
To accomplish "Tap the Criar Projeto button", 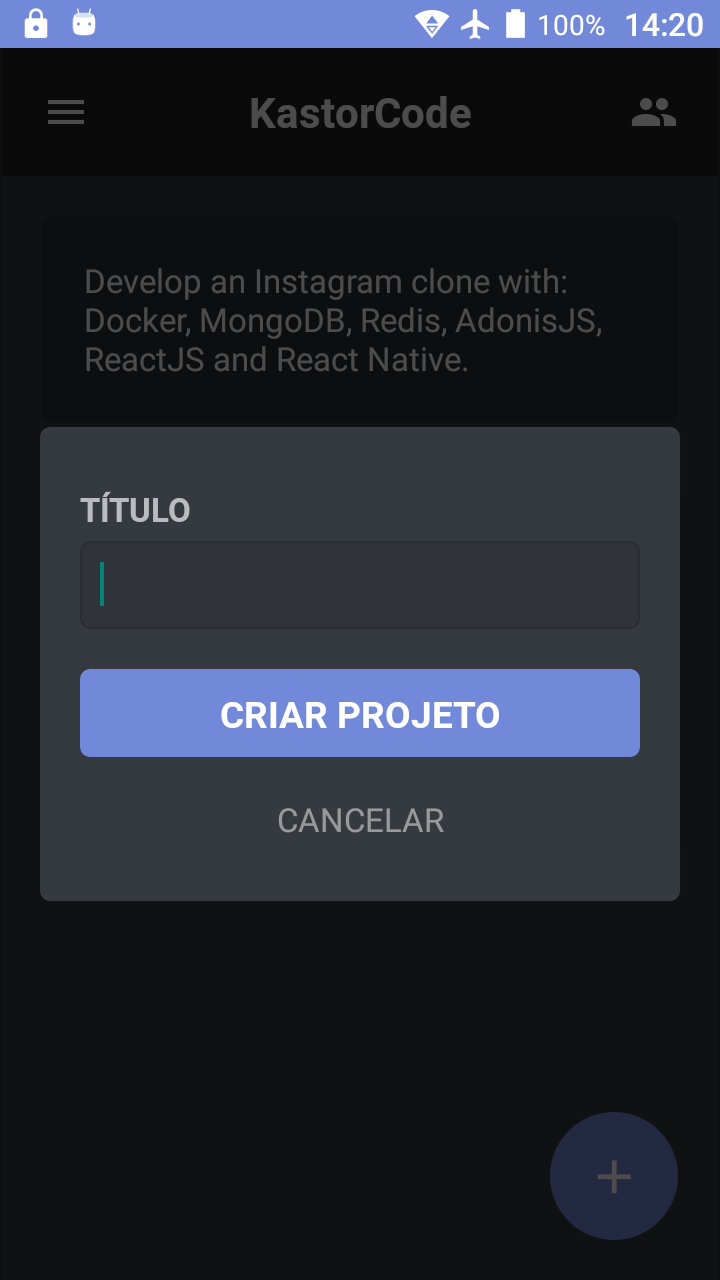I will (360, 713).
